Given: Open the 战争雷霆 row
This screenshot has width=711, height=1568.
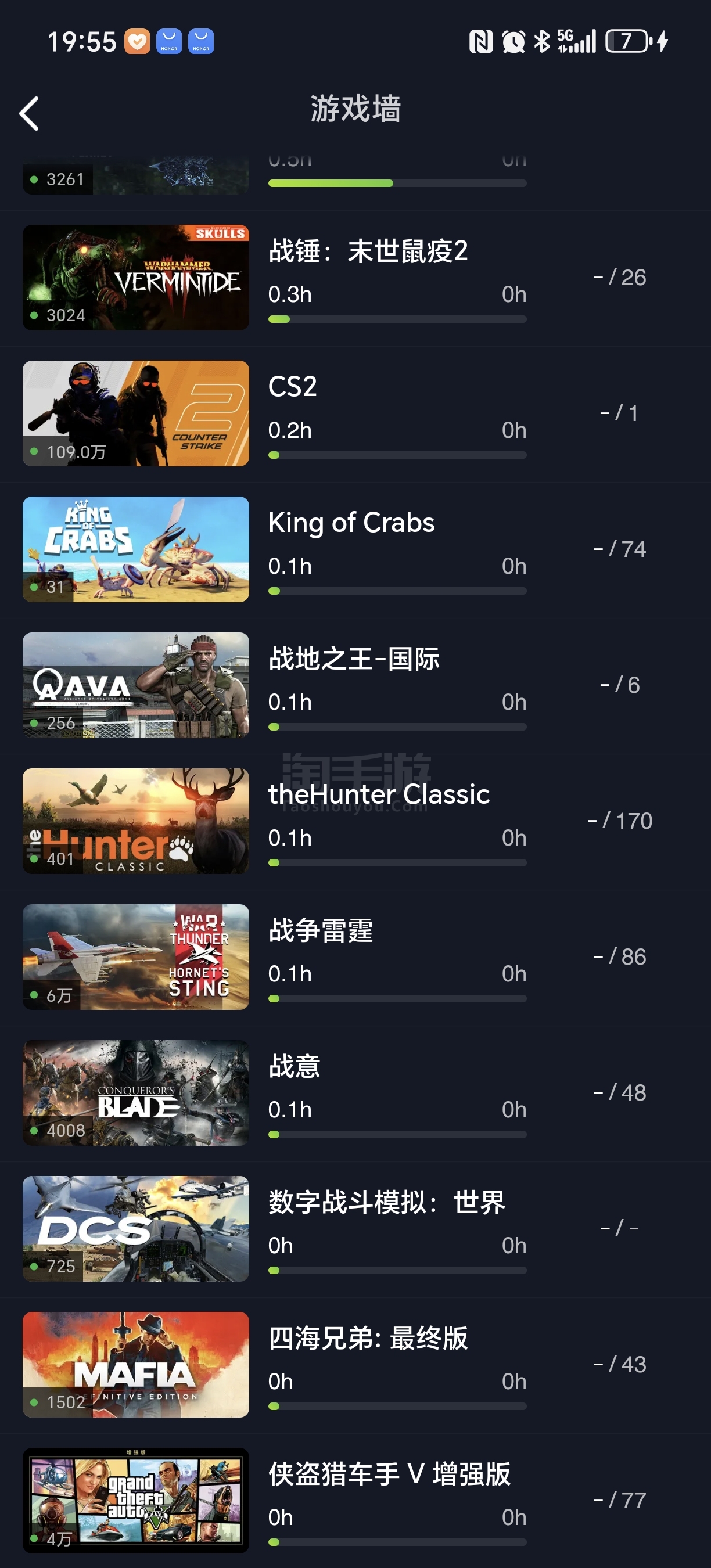Looking at the screenshot, I should coord(355,957).
